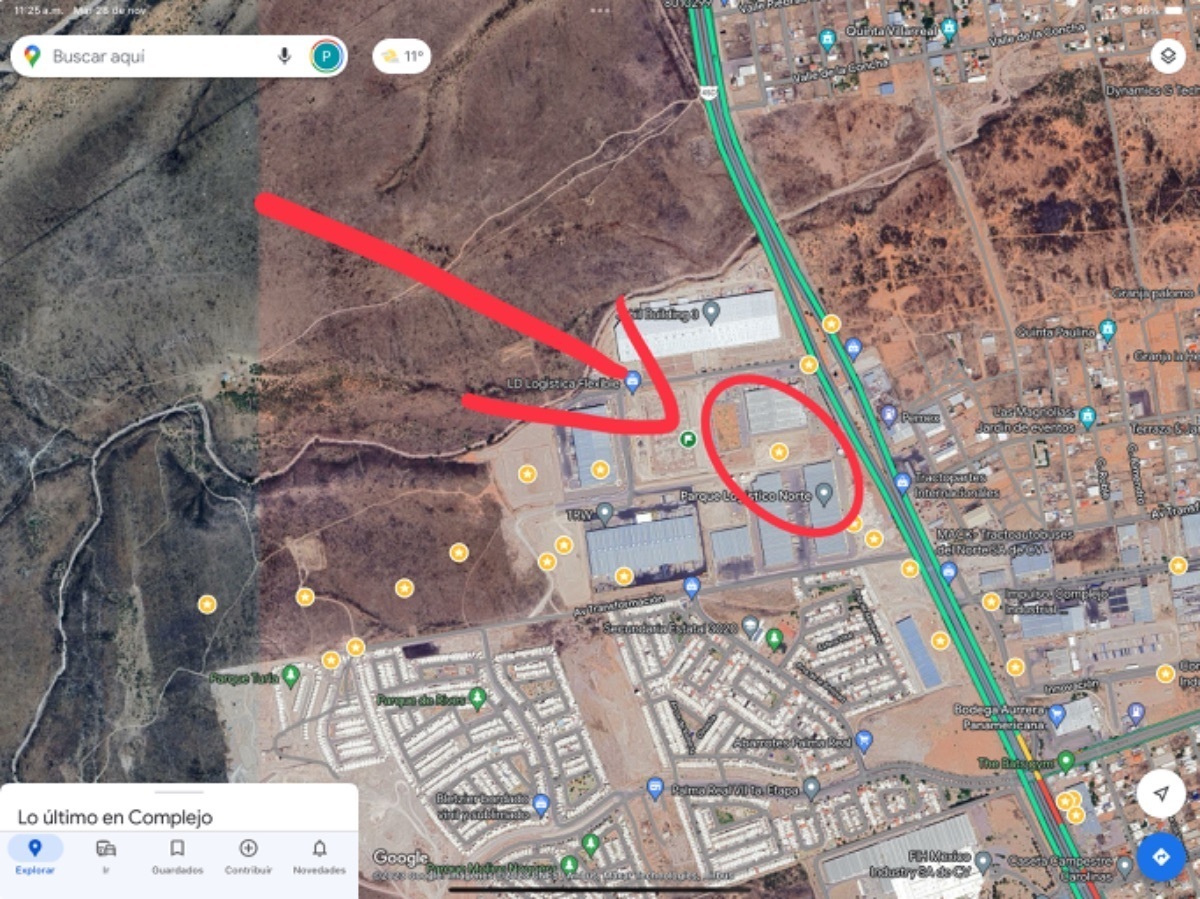
Task: Select the Parque de Rivera marker
Action: 478,697
